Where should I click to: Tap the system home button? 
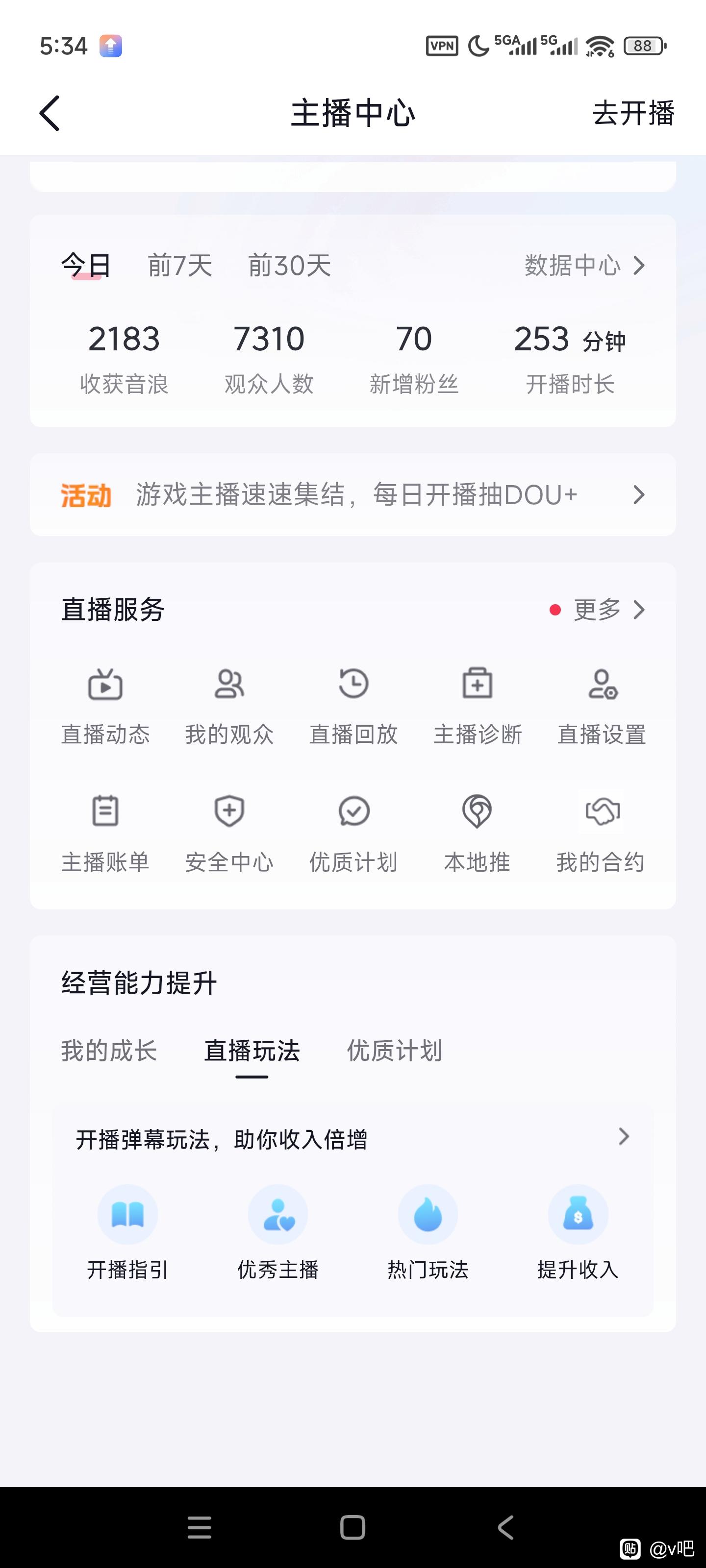pos(353,1527)
